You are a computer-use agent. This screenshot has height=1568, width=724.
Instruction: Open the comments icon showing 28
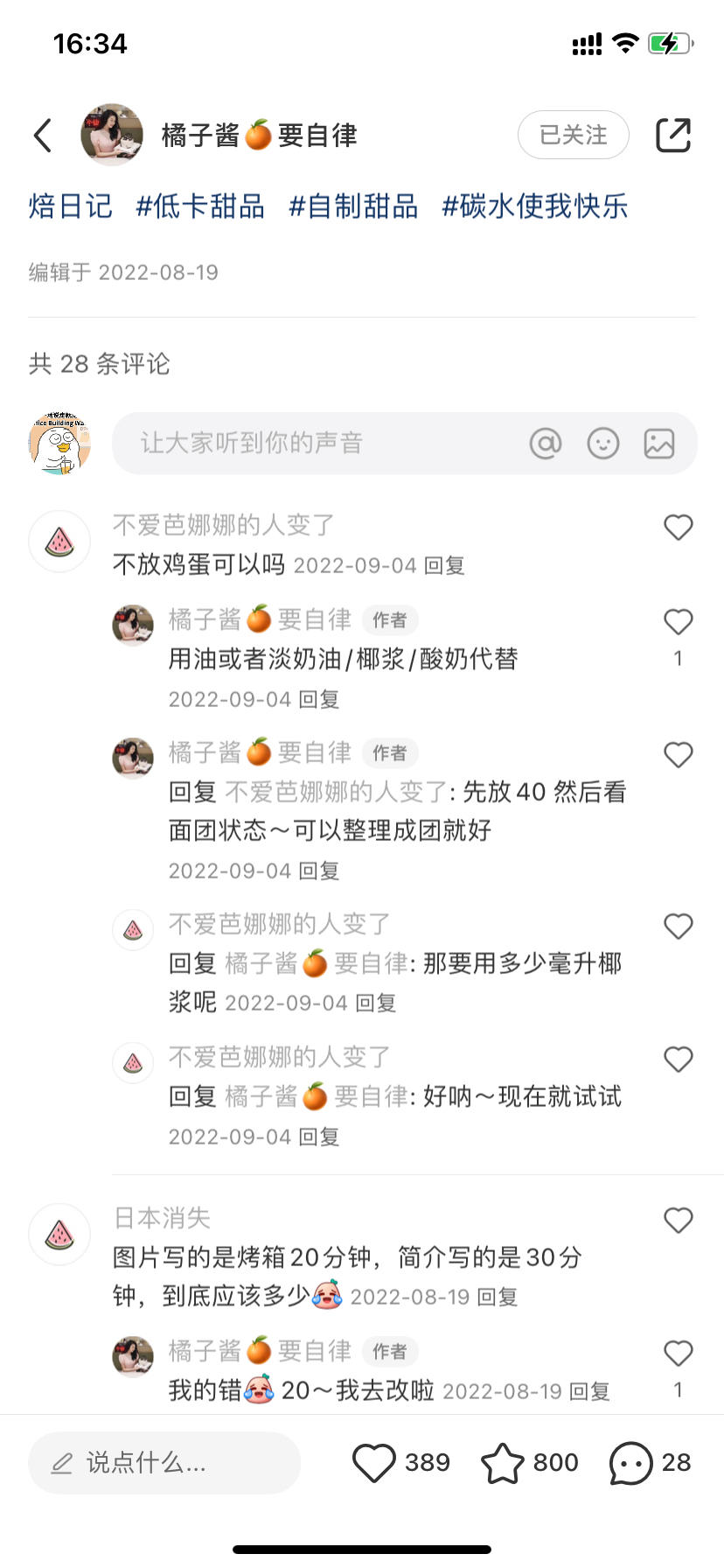click(x=630, y=1463)
